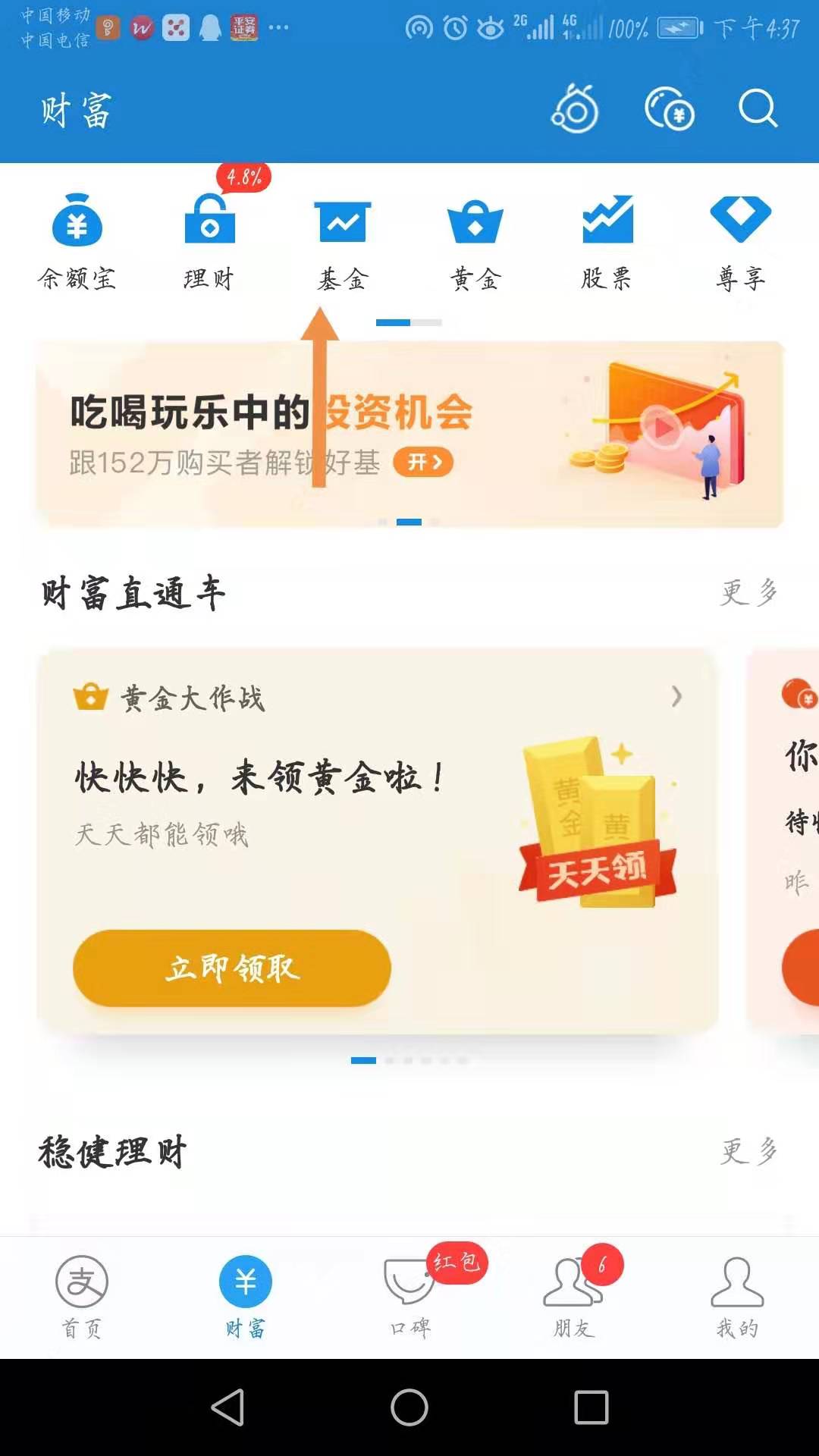
Task: Open the gold coin icon in header
Action: (667, 111)
